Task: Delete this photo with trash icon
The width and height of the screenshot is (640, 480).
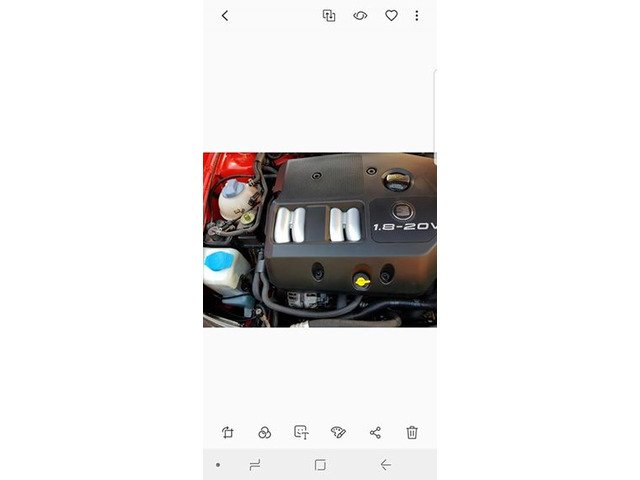Action: click(412, 432)
